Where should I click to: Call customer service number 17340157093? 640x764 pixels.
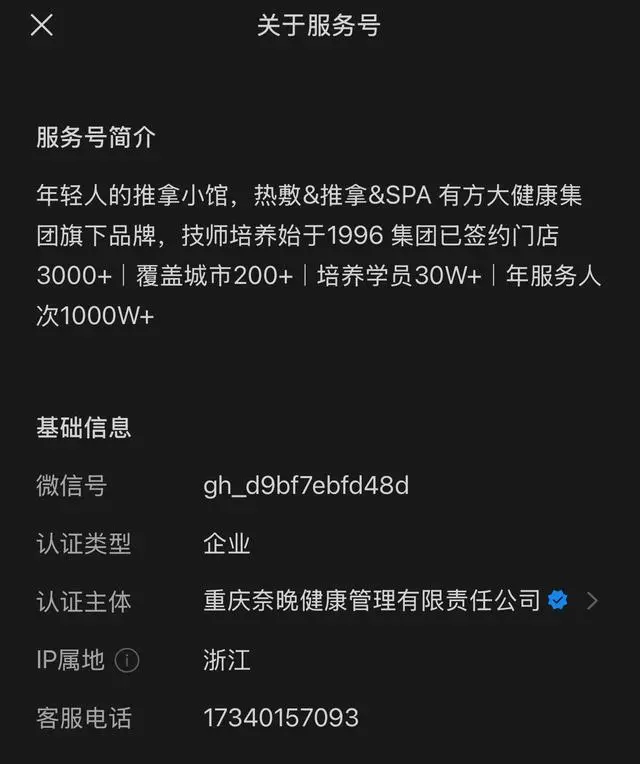[281, 718]
